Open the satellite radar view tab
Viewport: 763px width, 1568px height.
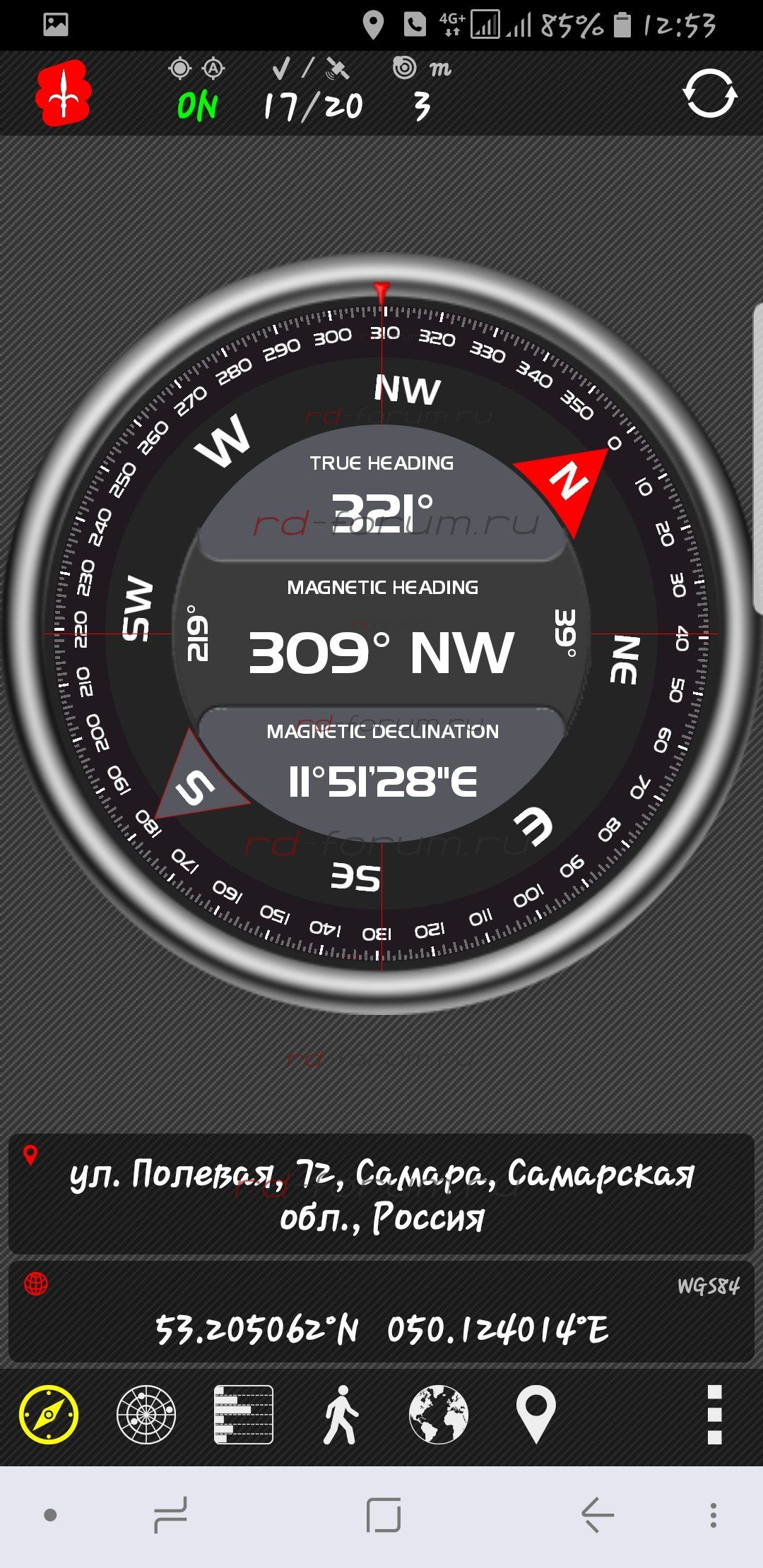[146, 1414]
